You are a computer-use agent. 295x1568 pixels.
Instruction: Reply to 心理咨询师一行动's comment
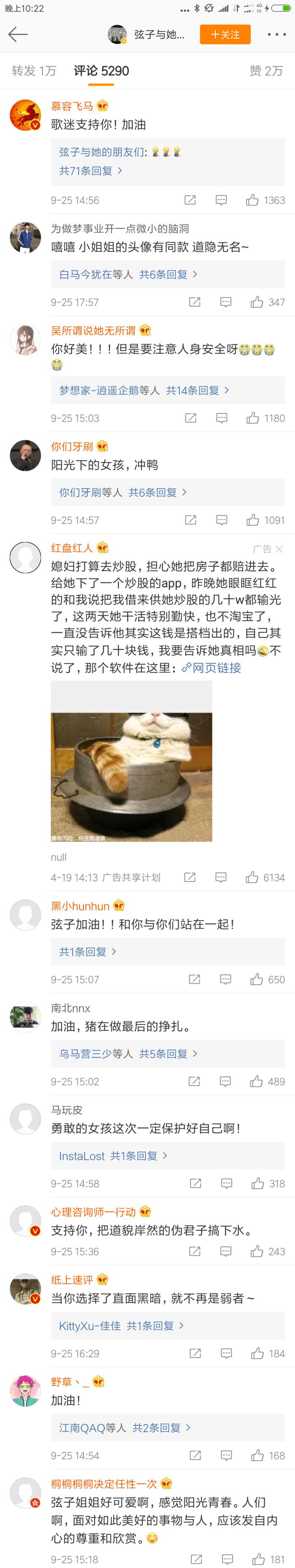(x=225, y=1251)
